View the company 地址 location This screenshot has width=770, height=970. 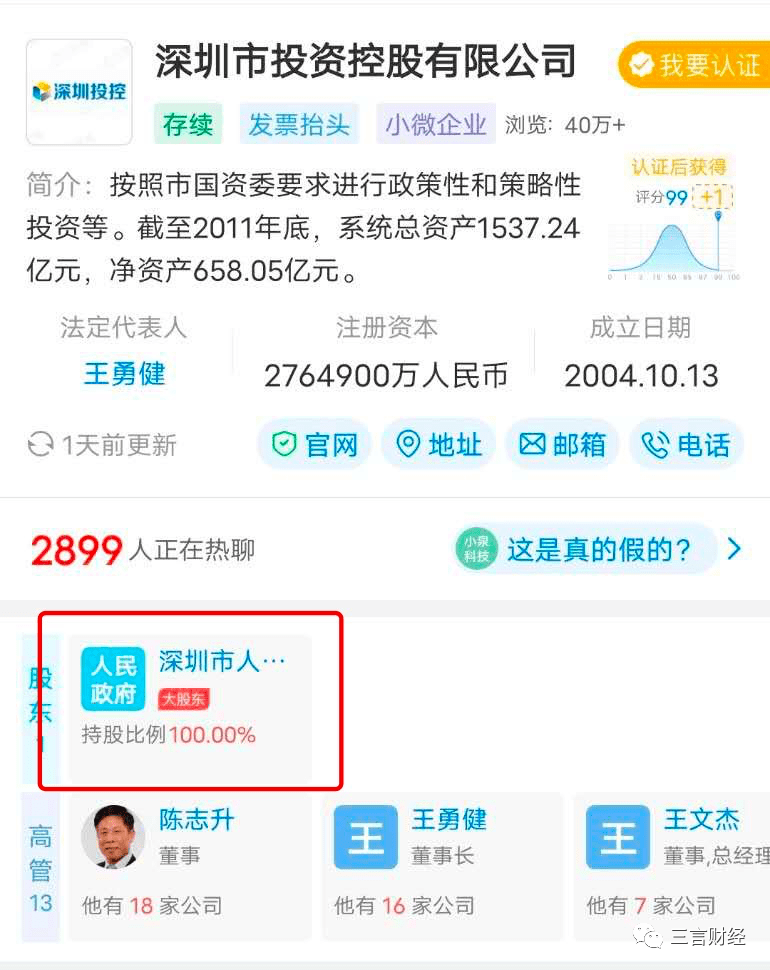pos(439,444)
